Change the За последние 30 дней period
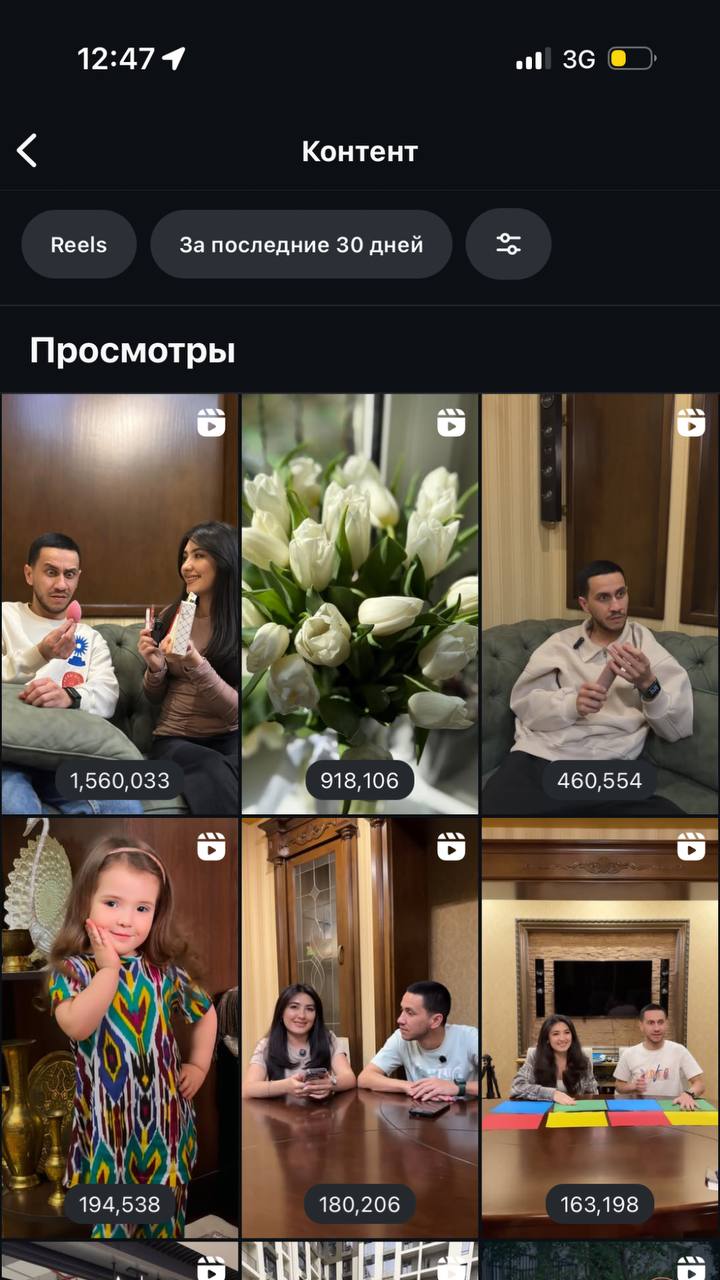The width and height of the screenshot is (720, 1280). pos(301,245)
